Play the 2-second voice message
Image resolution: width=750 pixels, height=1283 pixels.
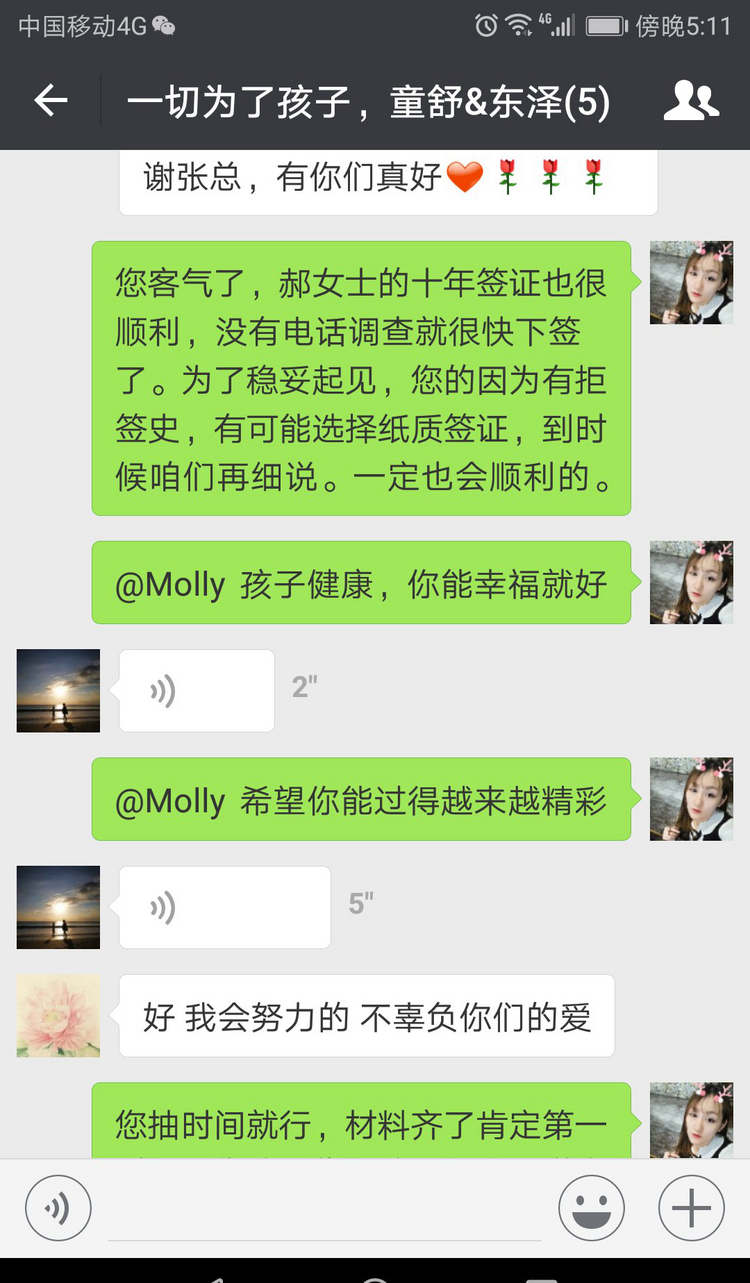click(x=196, y=690)
